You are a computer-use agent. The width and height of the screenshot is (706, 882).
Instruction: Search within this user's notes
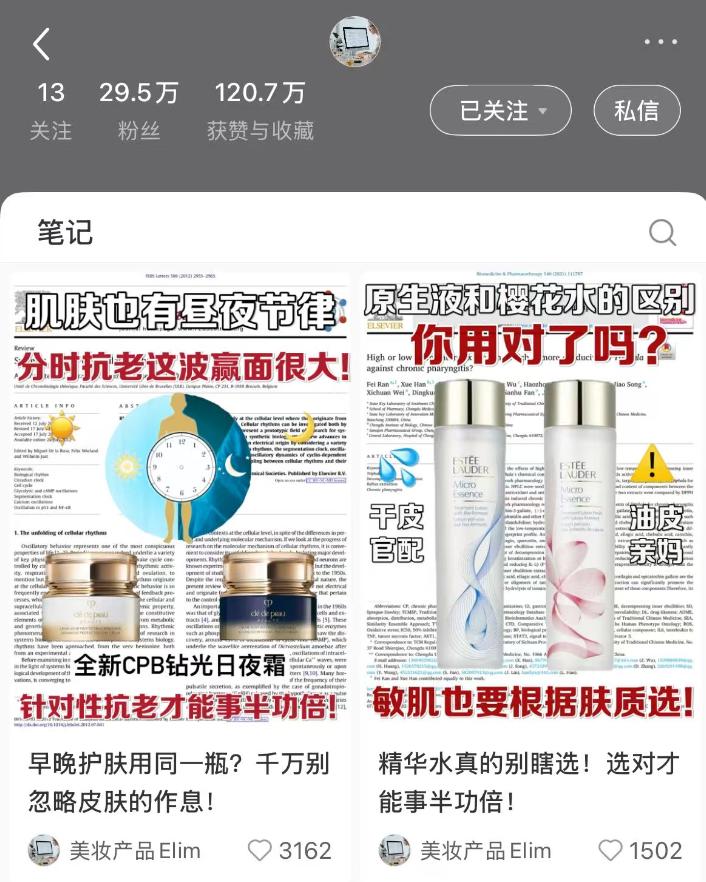click(662, 233)
